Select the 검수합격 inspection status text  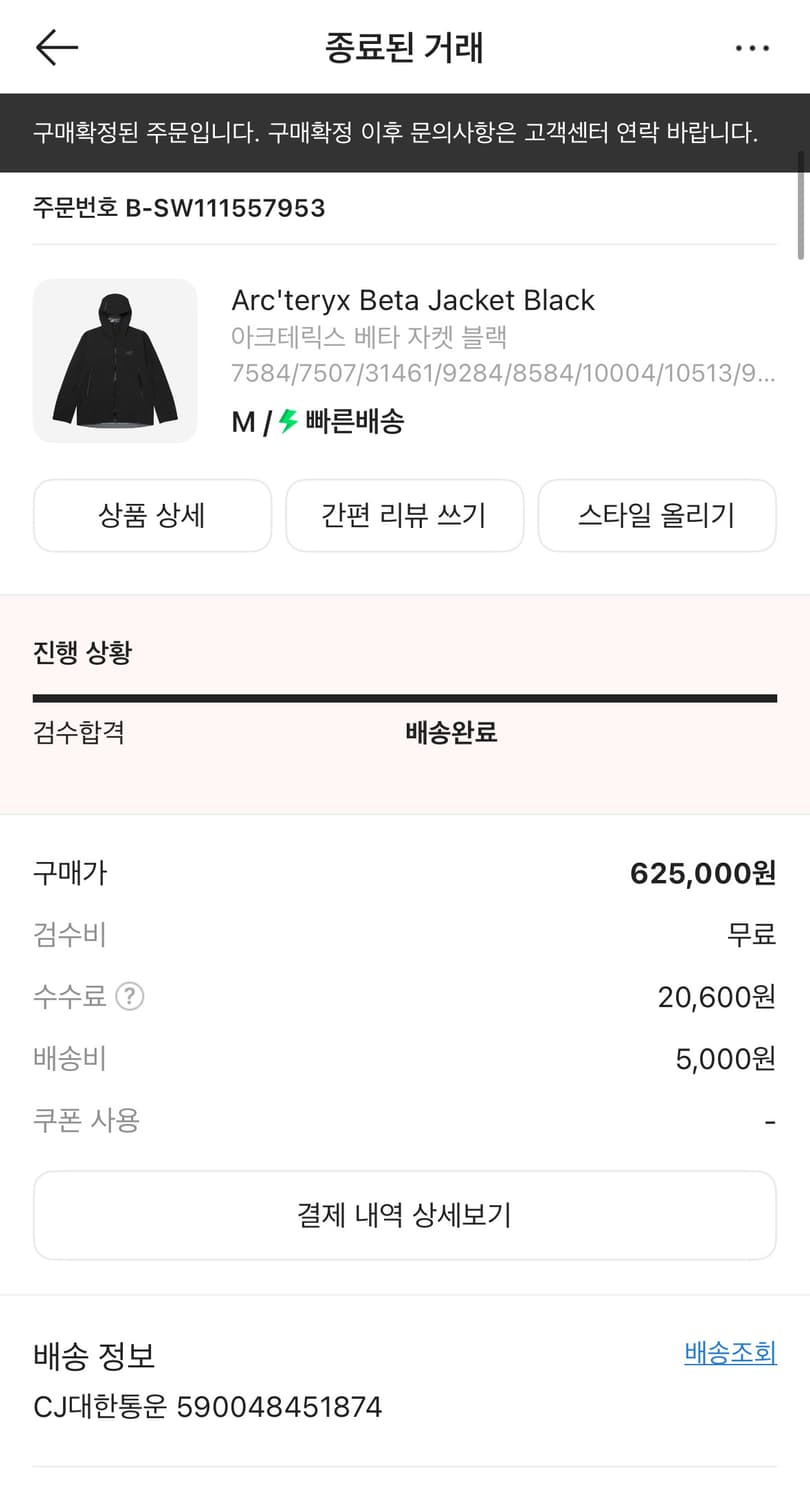pos(79,733)
